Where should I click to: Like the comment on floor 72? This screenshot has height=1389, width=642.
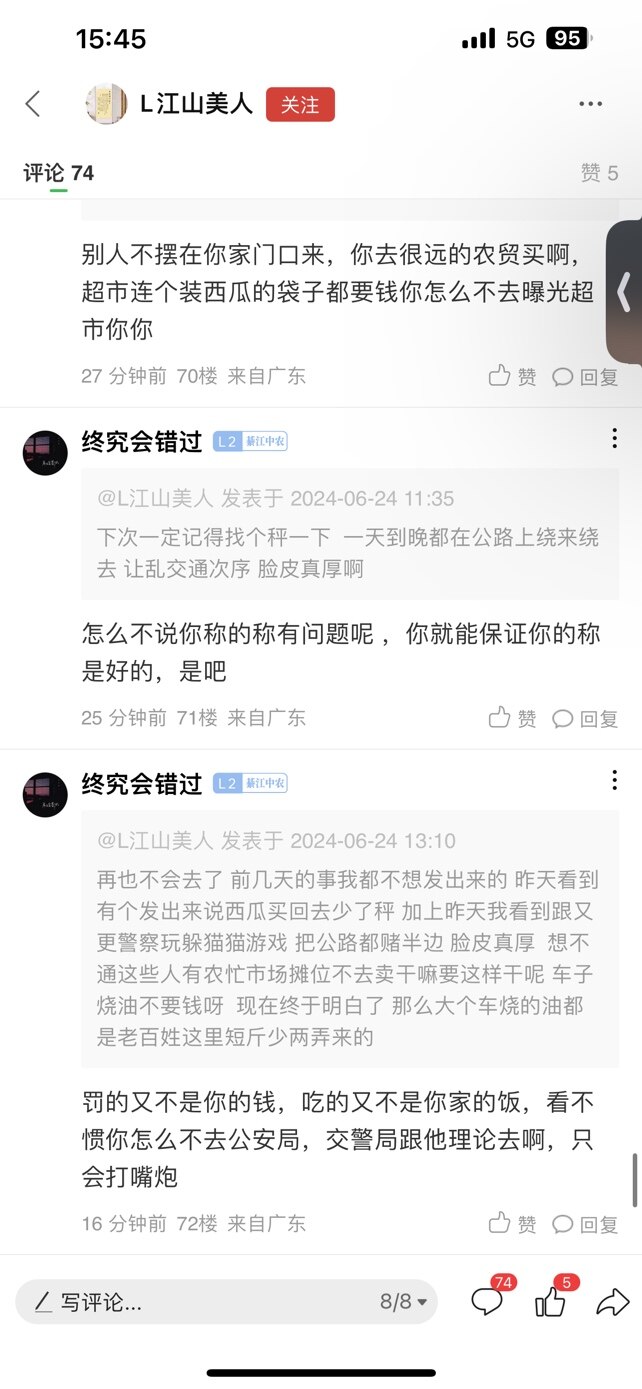click(512, 1223)
